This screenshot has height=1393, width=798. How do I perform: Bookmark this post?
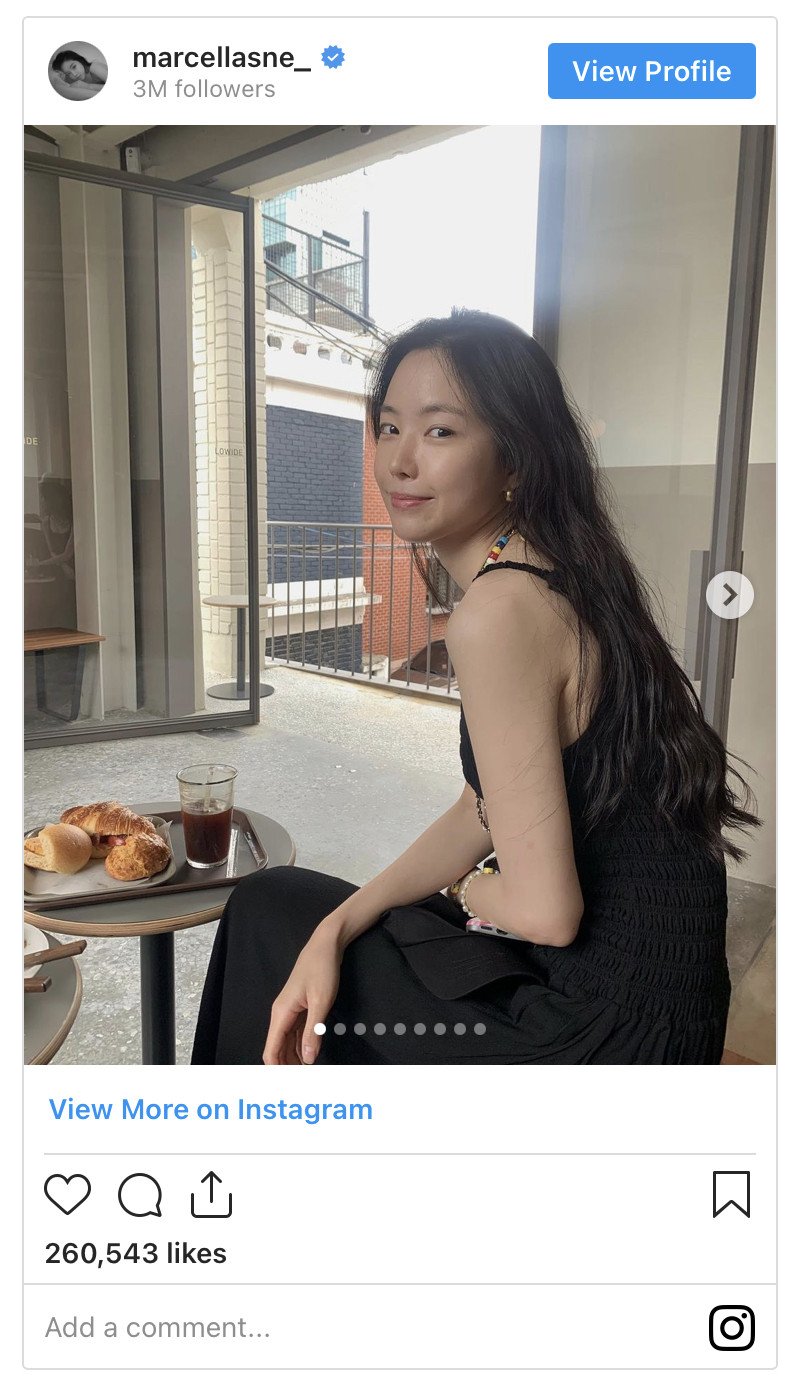[731, 1194]
